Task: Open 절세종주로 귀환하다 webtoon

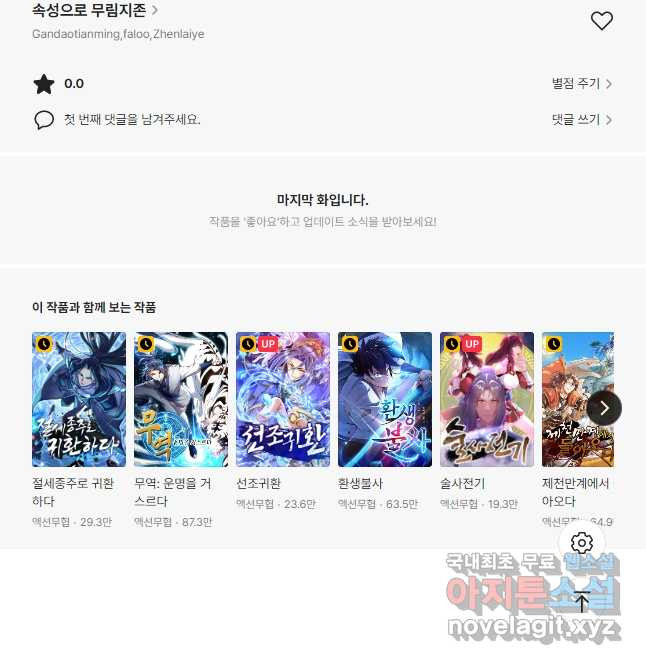Action: coord(79,400)
